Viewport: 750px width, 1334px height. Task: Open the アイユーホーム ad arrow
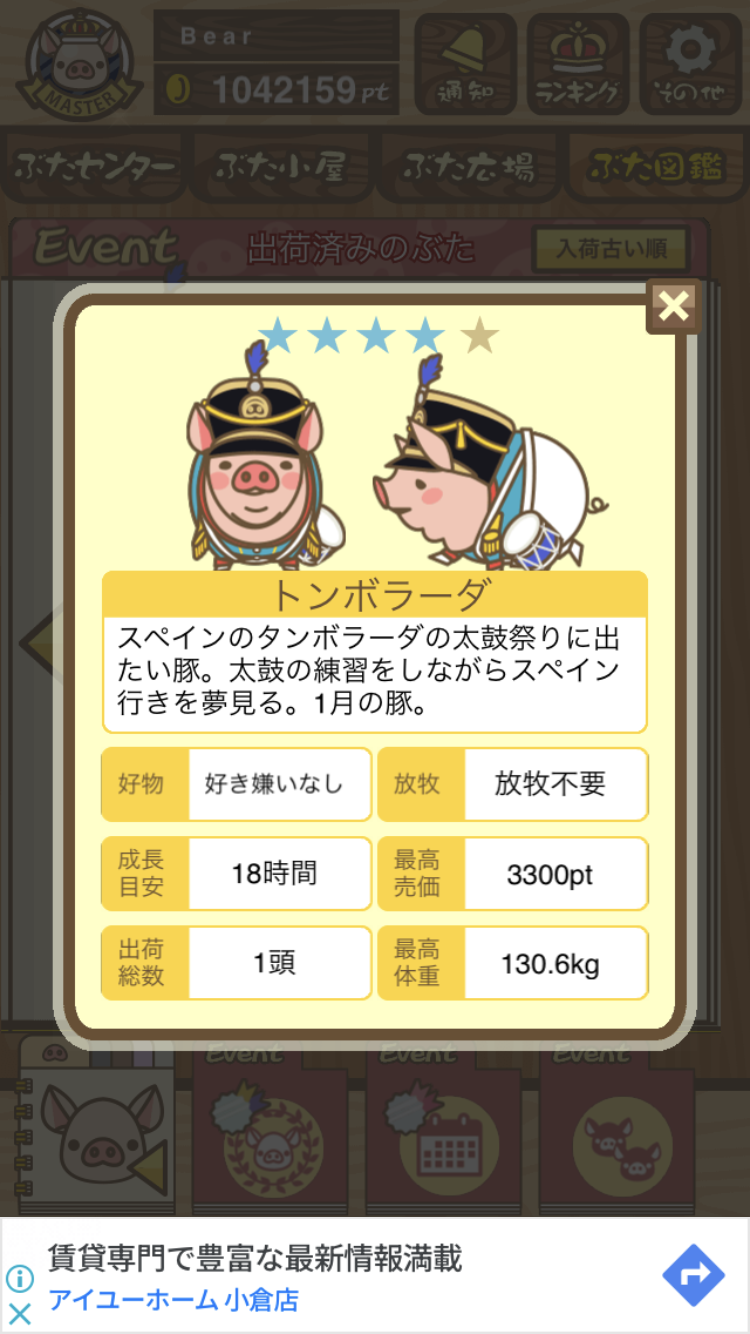693,1275
